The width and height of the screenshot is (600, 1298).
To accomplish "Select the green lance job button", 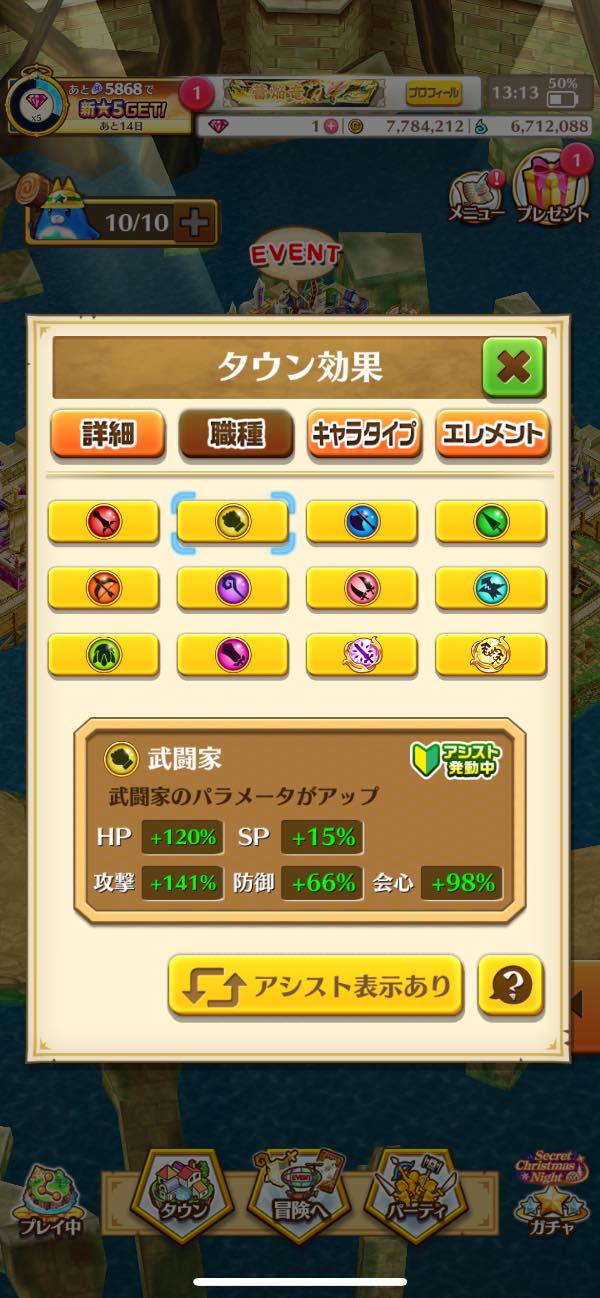I will [x=490, y=521].
